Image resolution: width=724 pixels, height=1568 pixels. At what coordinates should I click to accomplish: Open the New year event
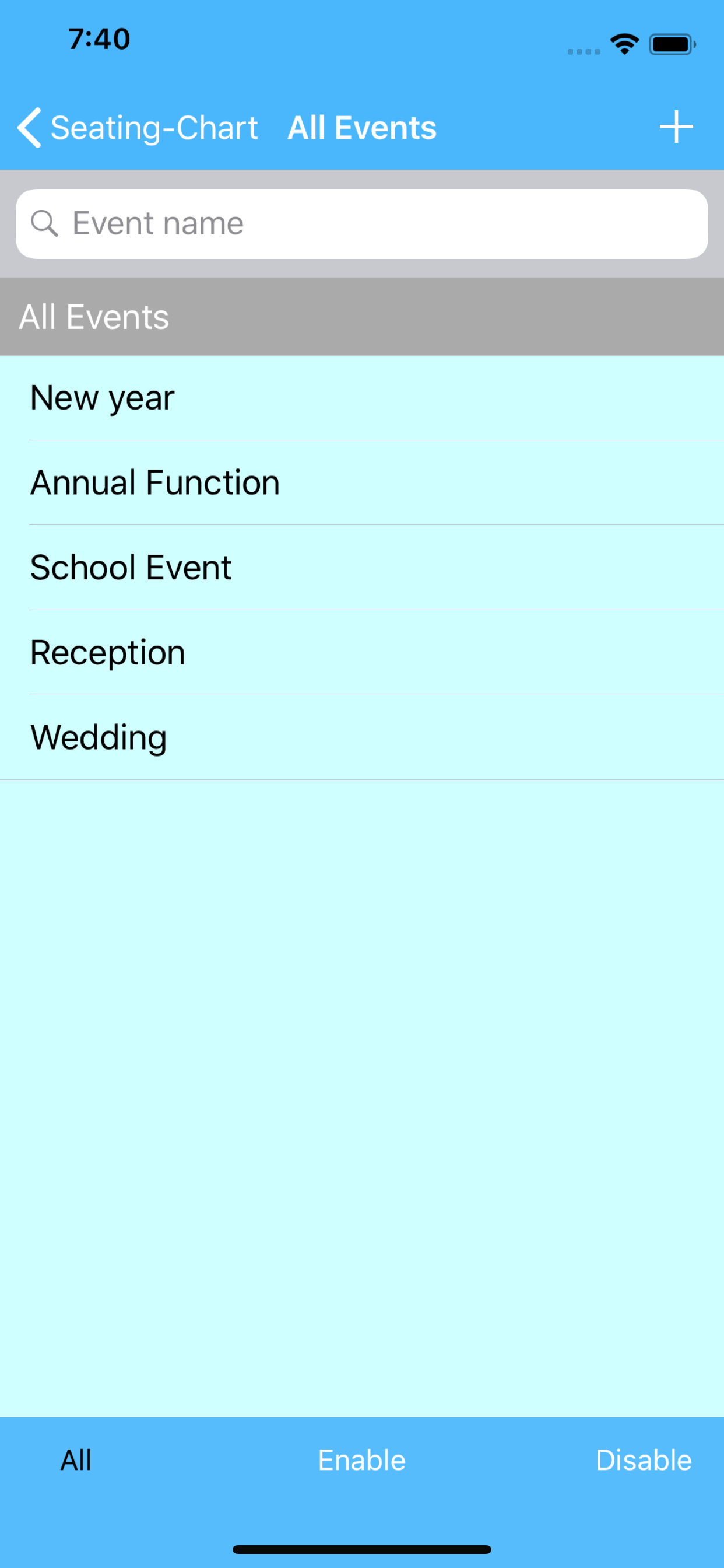[362, 398]
